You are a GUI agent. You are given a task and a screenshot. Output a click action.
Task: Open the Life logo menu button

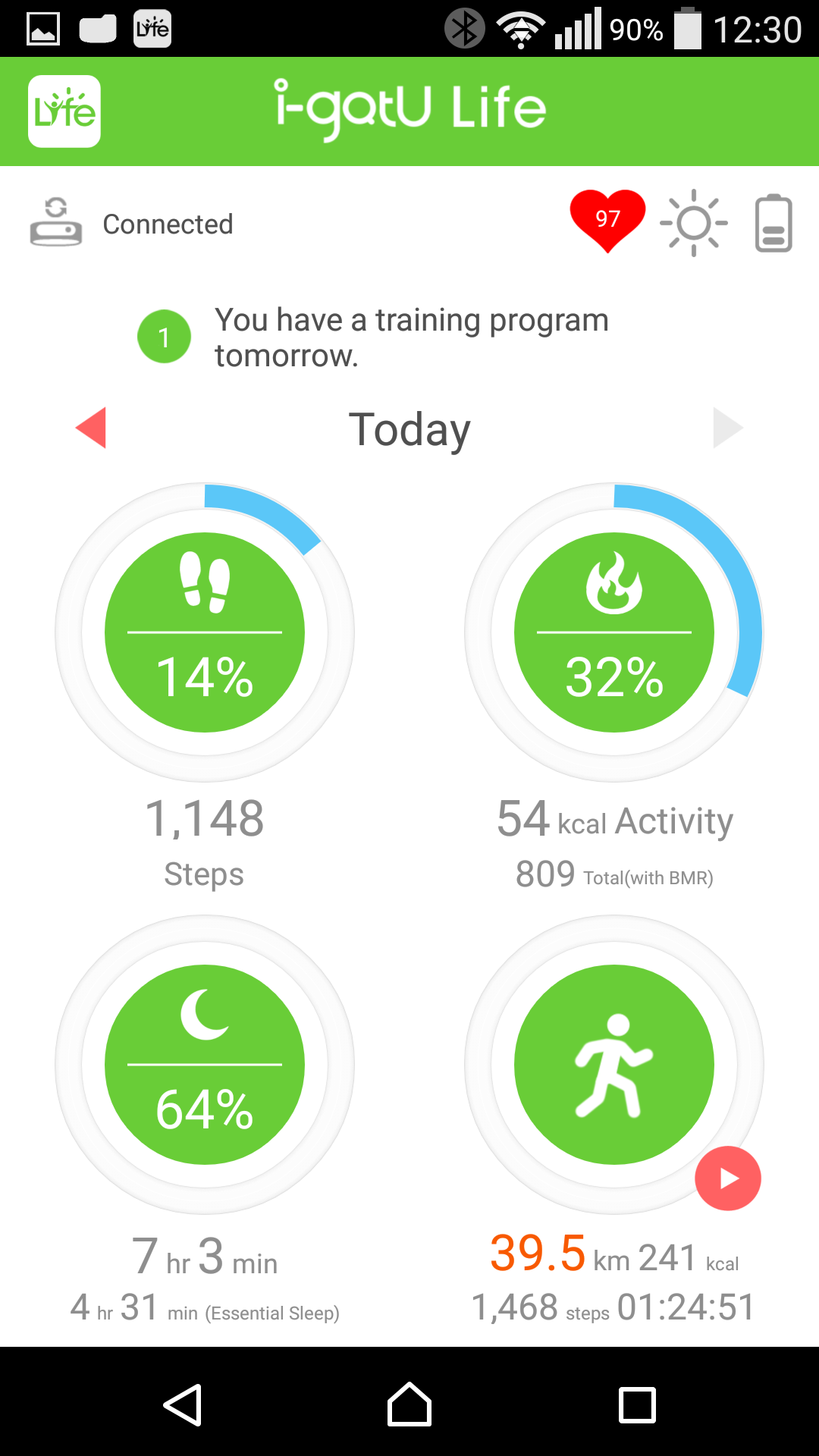click(x=64, y=111)
